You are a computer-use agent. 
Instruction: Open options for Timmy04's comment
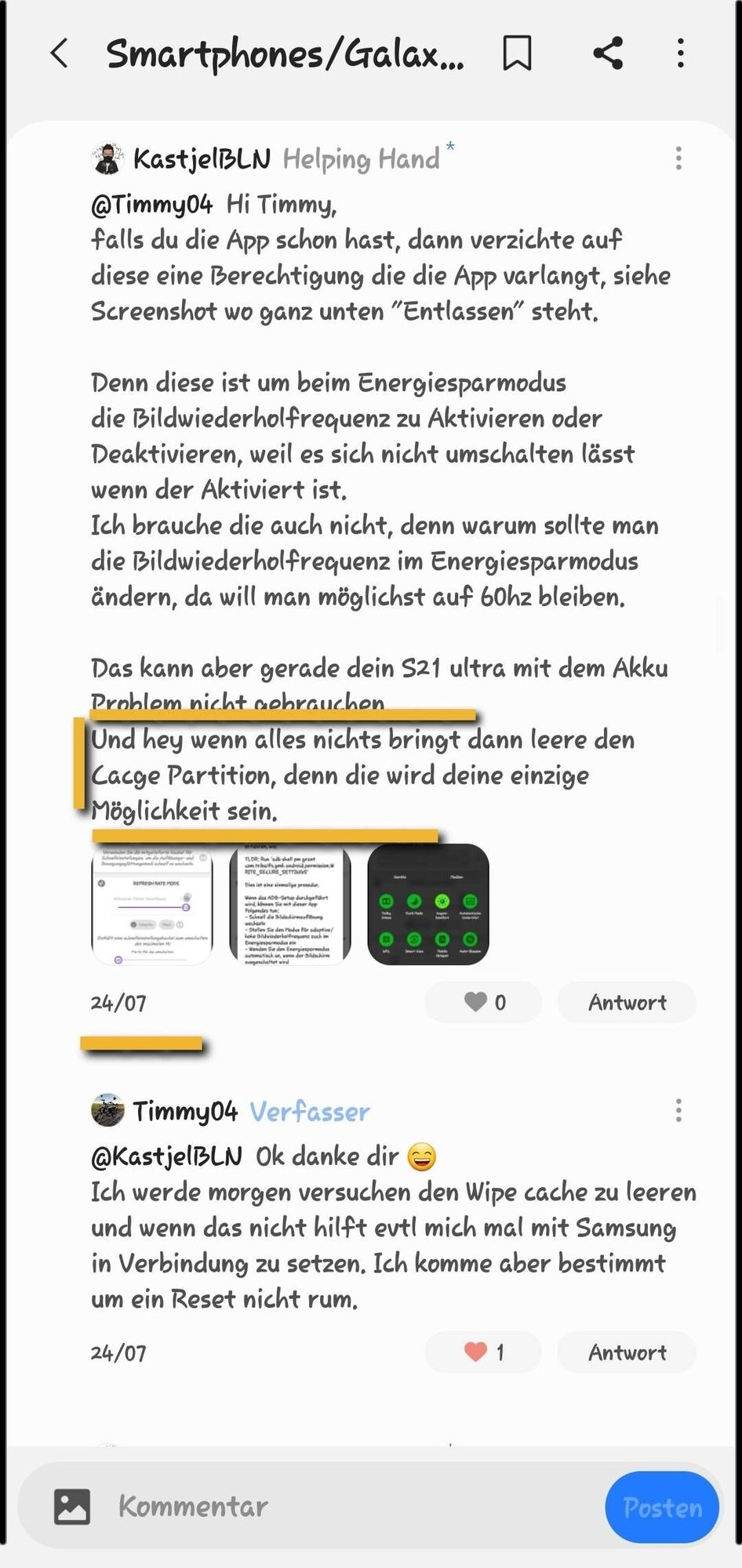click(678, 1110)
